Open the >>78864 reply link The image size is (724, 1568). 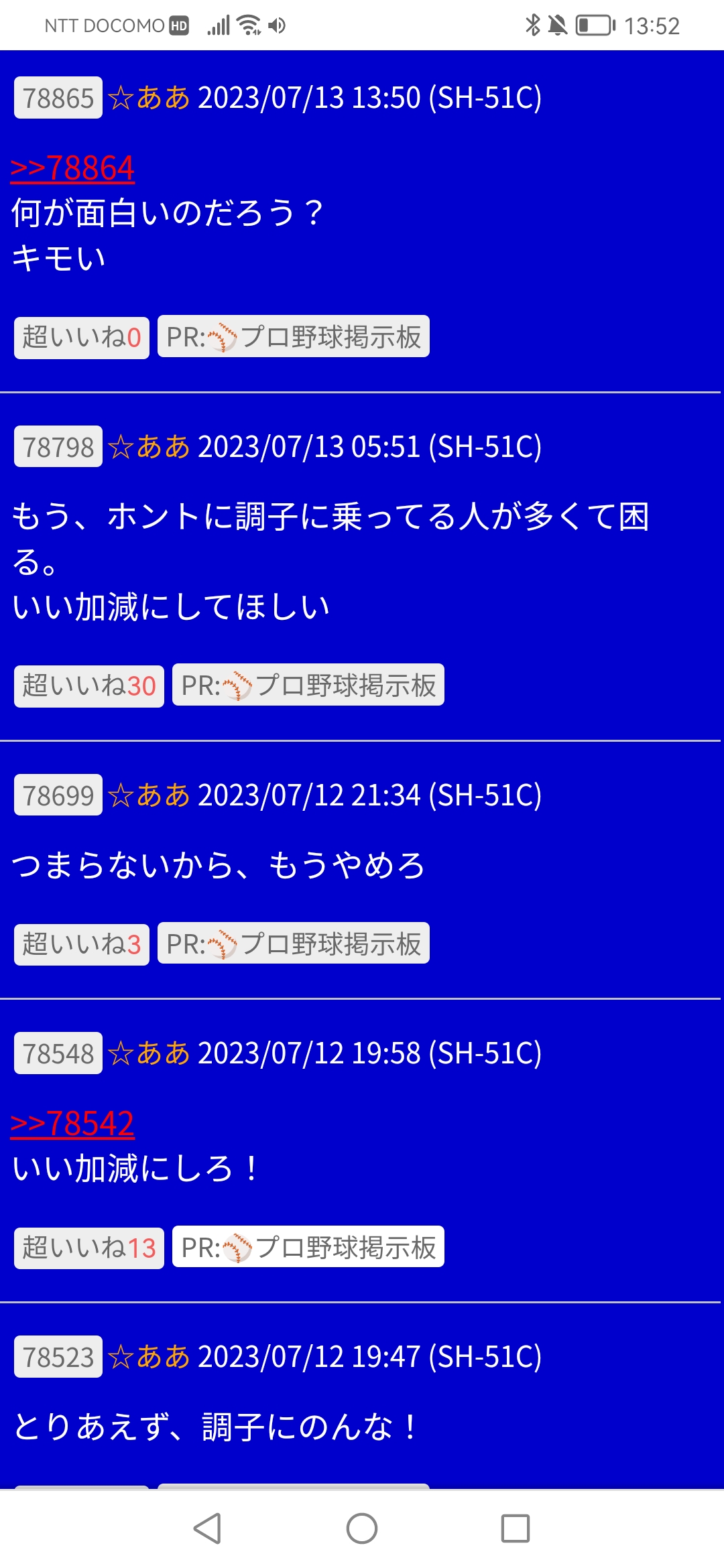pos(72,168)
